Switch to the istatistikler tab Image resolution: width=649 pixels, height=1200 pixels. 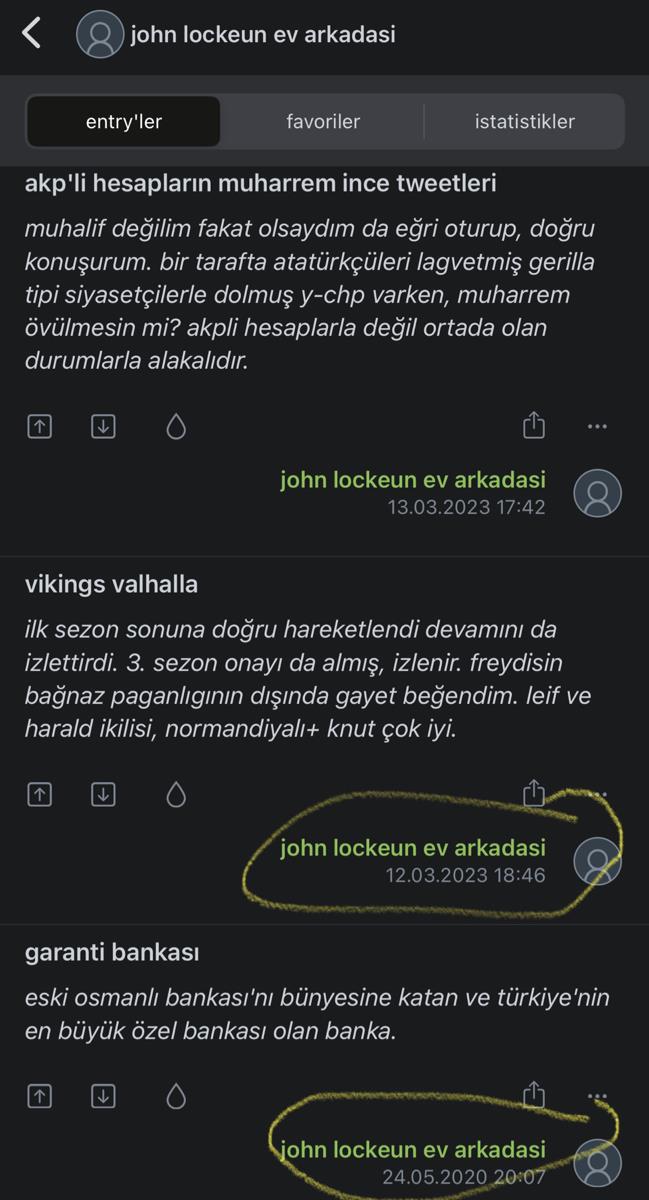pyautogui.click(x=524, y=122)
